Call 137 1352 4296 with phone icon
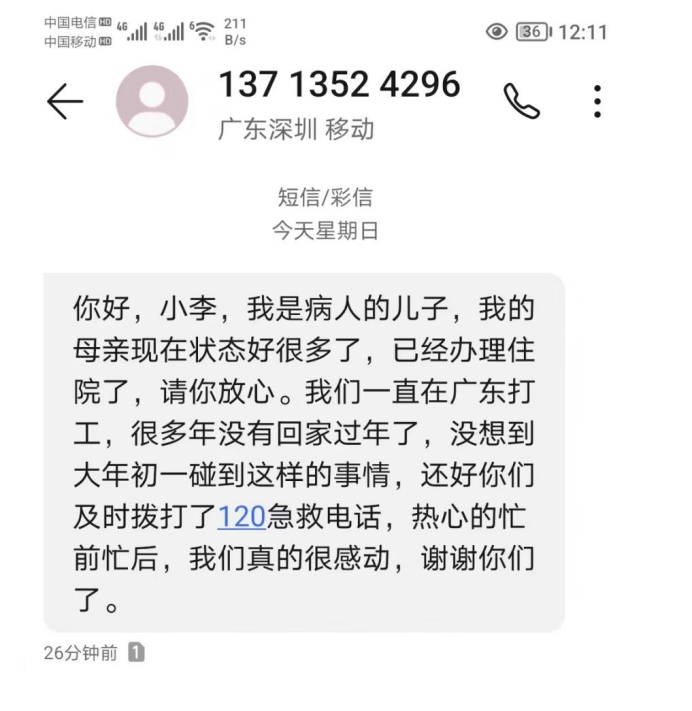Viewport: 692px width, 711px height. [x=521, y=101]
